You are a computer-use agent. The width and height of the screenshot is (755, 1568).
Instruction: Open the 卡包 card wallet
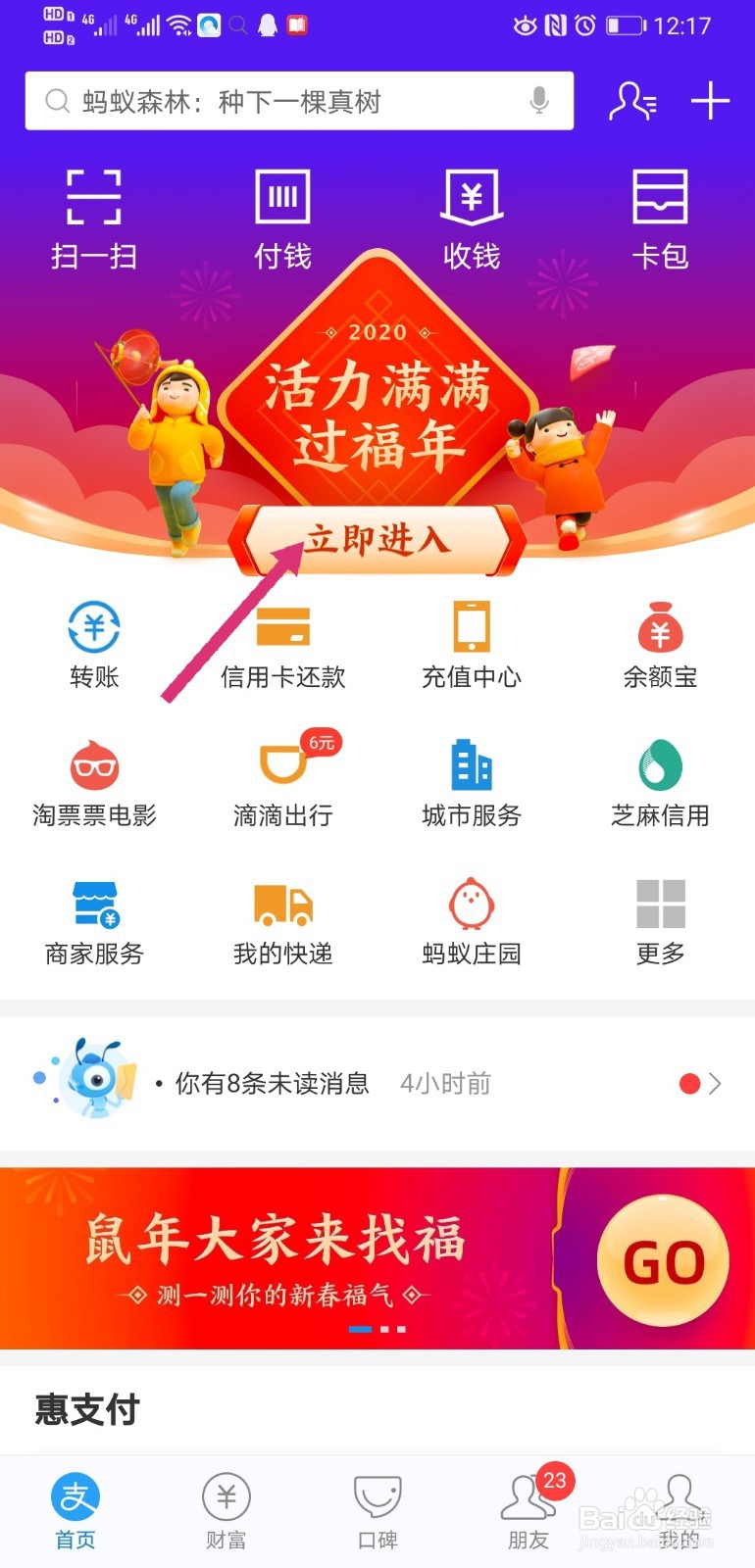pyautogui.click(x=662, y=218)
